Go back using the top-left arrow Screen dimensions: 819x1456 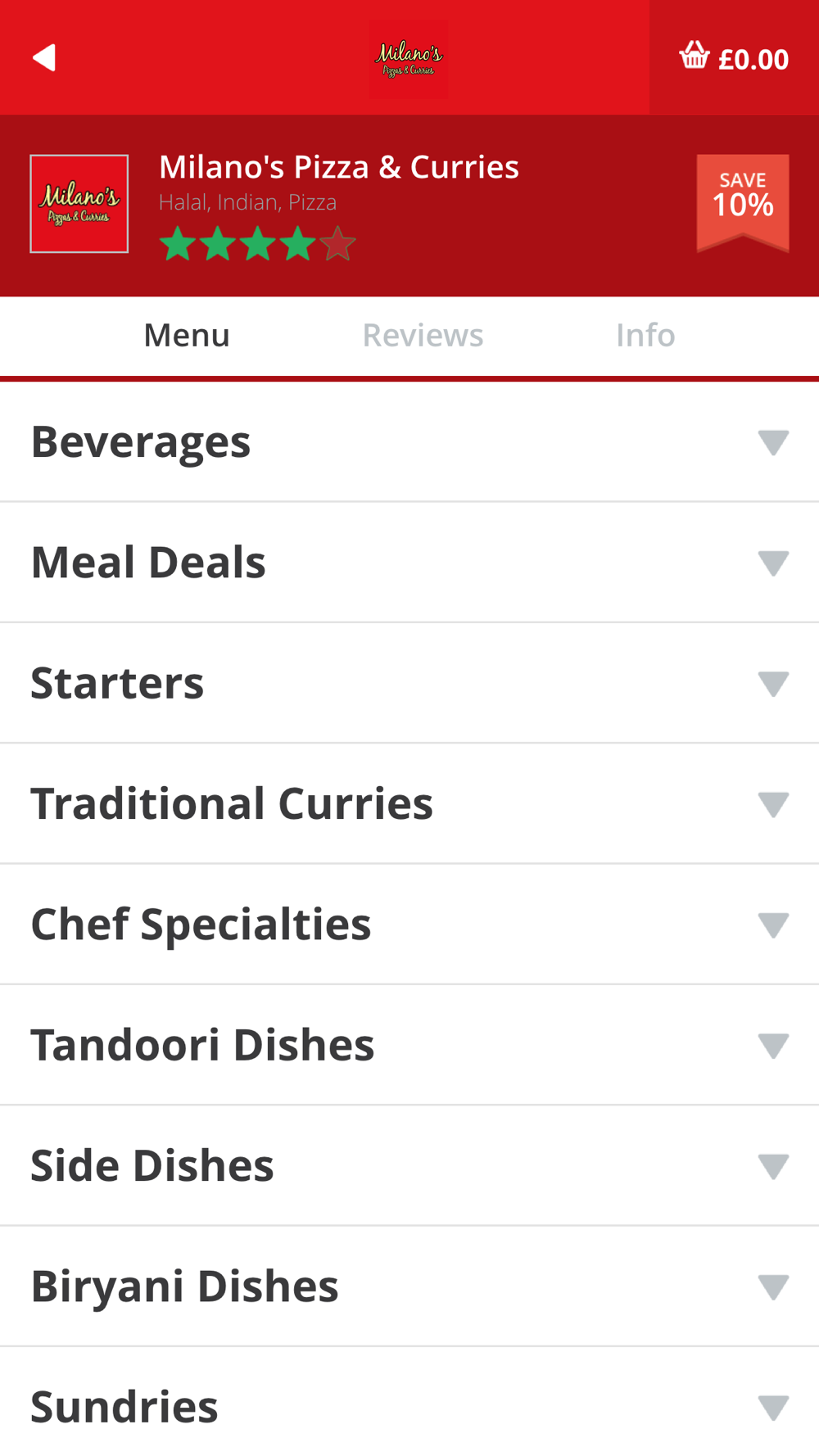pyautogui.click(x=44, y=57)
